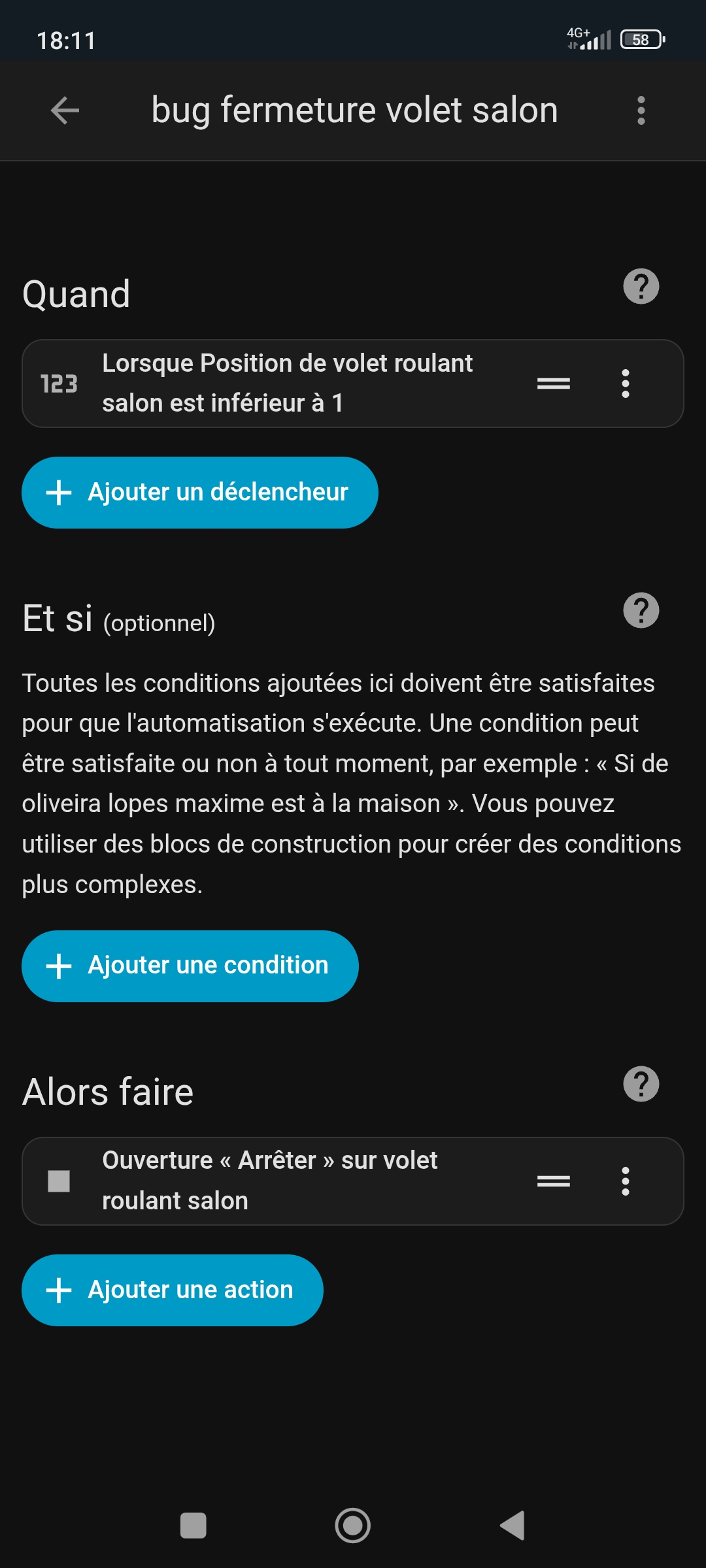Viewport: 706px width, 1568px height.
Task: View help for Alors faire section
Action: click(x=641, y=1085)
